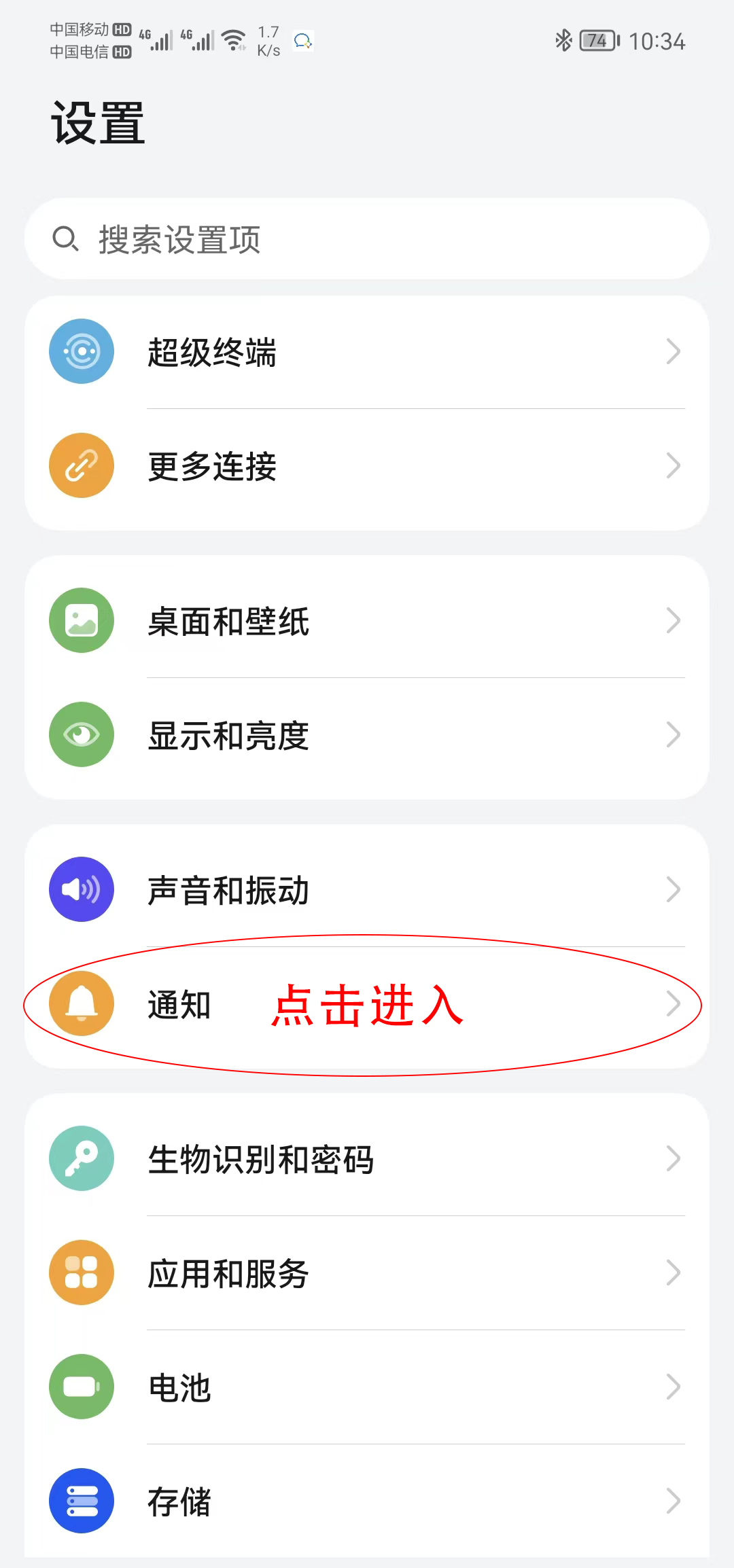Image resolution: width=734 pixels, height=1568 pixels.
Task: Go to 更多连接 settings
Action: pyautogui.click(x=367, y=466)
